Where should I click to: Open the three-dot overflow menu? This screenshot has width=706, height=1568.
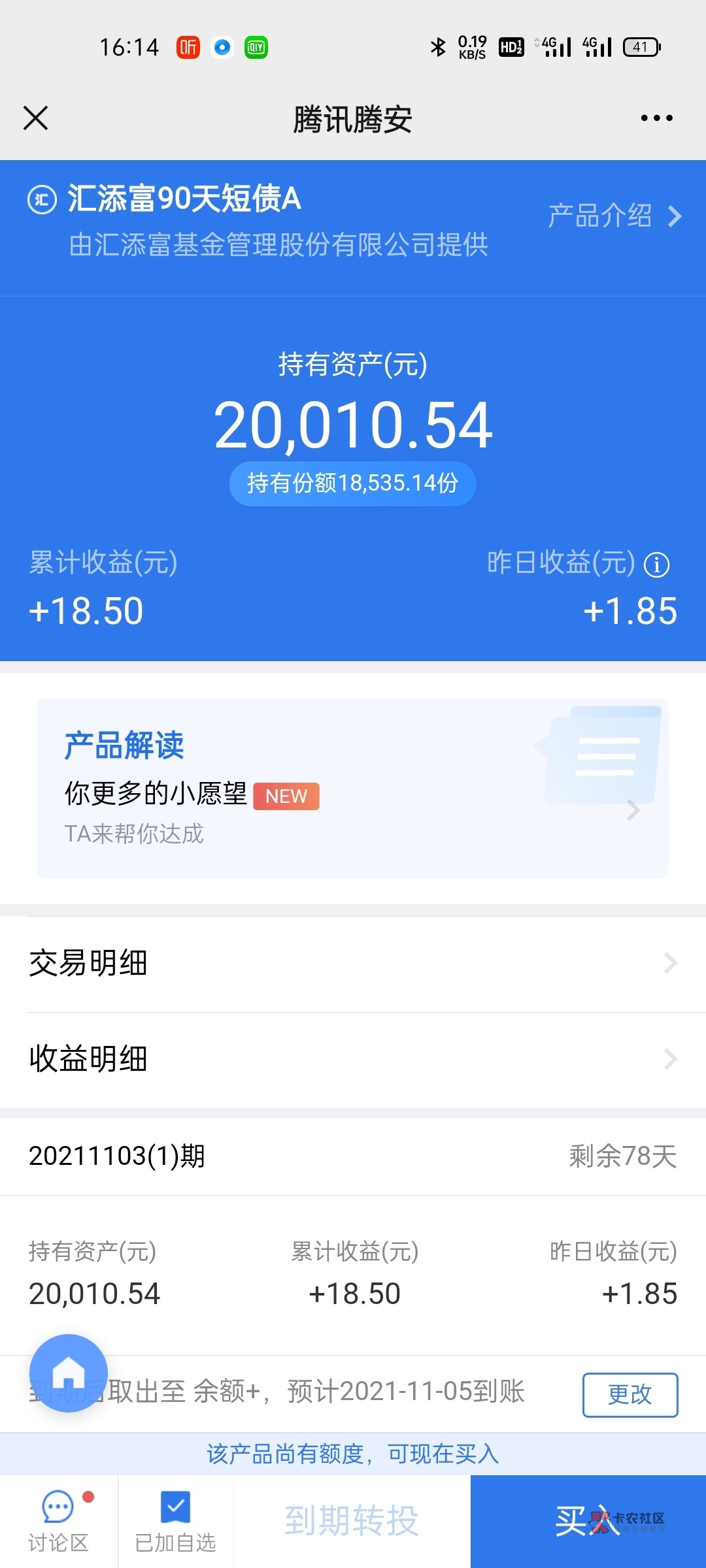(656, 118)
